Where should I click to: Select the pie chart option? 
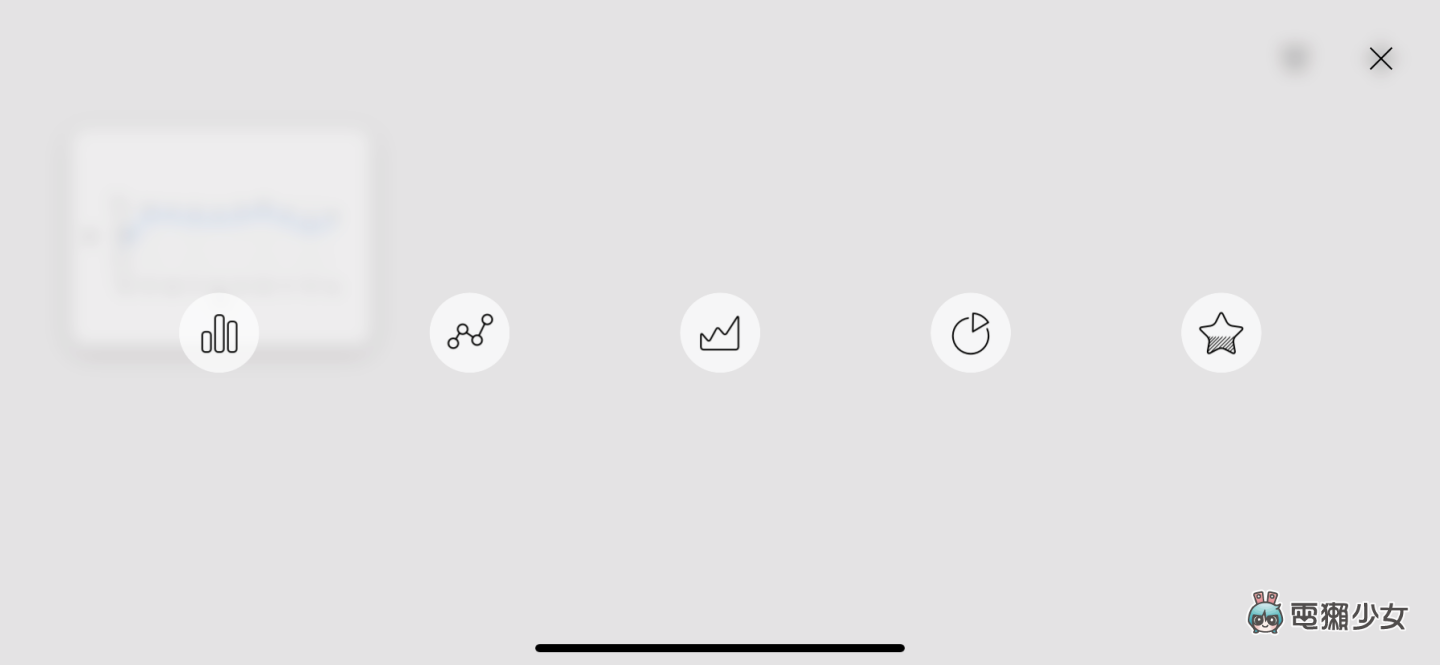(x=971, y=333)
